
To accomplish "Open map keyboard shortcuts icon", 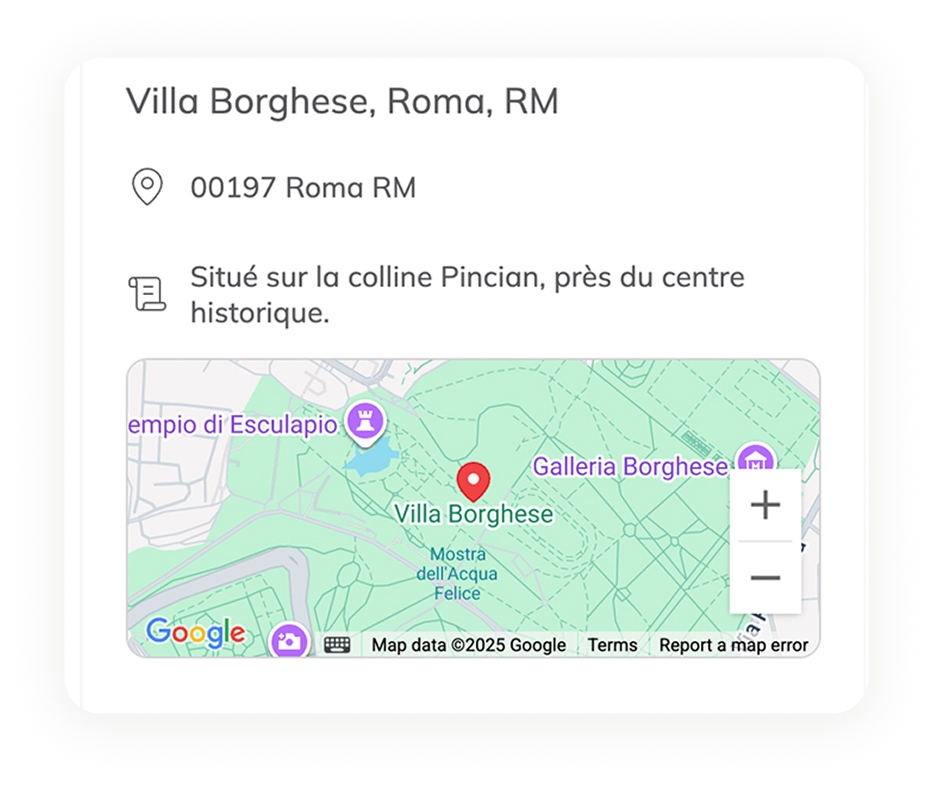I will point(337,645).
